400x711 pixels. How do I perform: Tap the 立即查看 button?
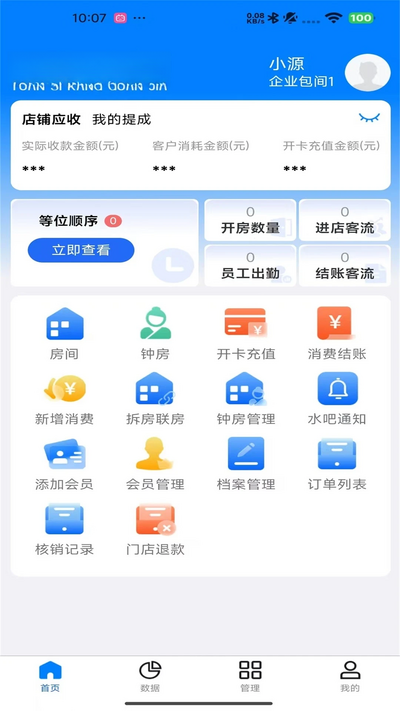click(81, 250)
